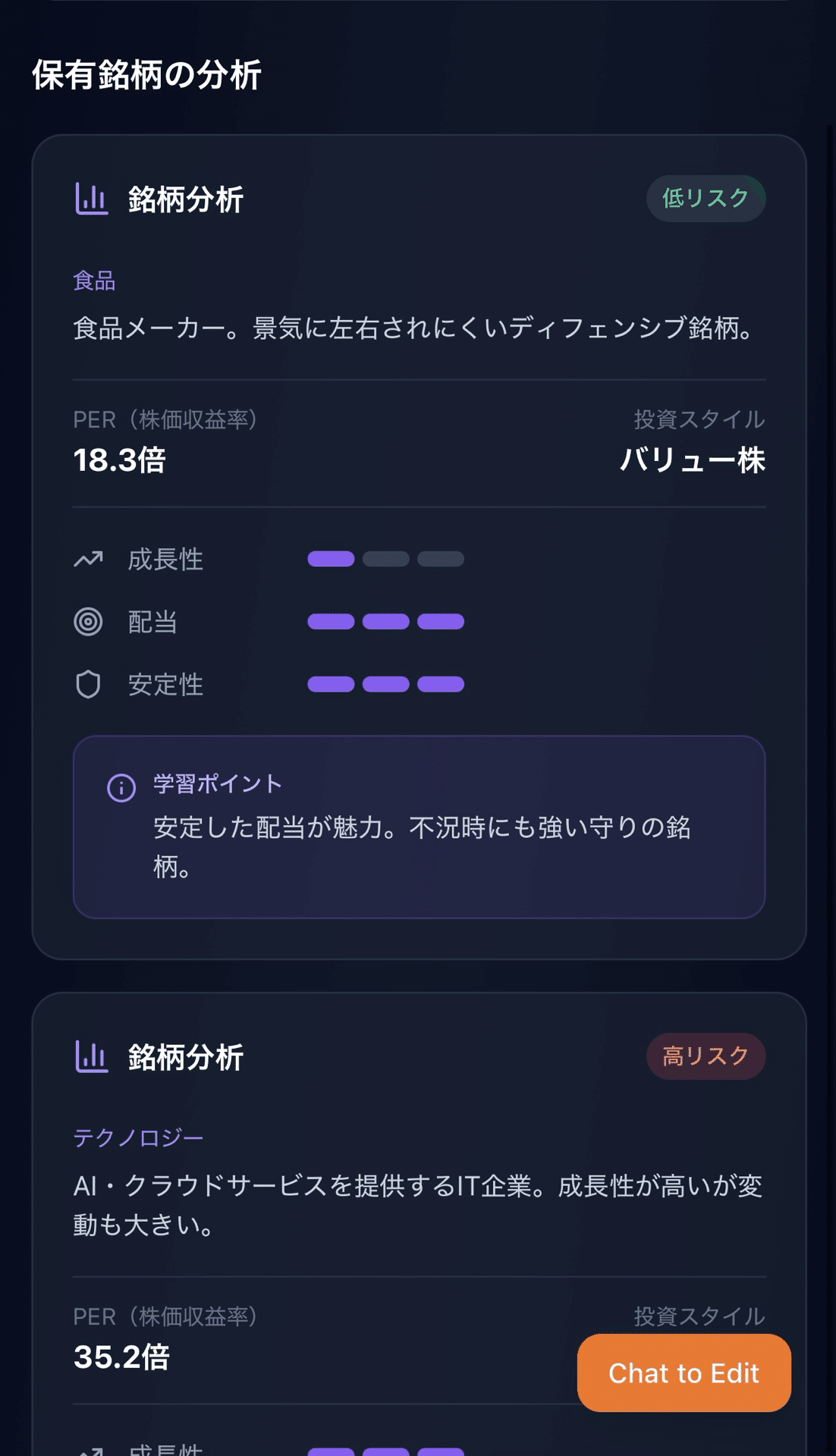Toggle the first 成長性 rating segment

click(x=331, y=559)
